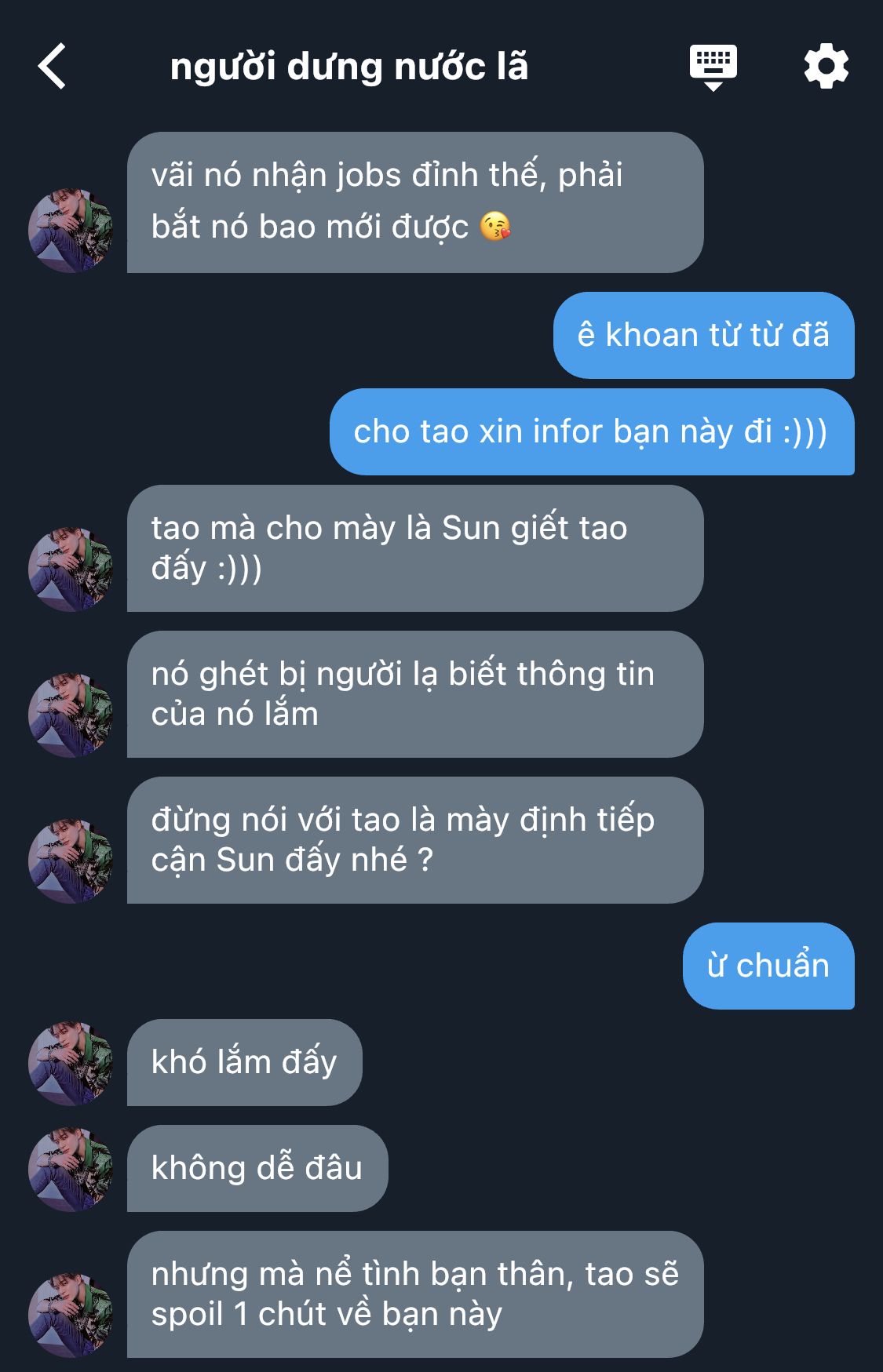Go back from the chat

[53, 67]
